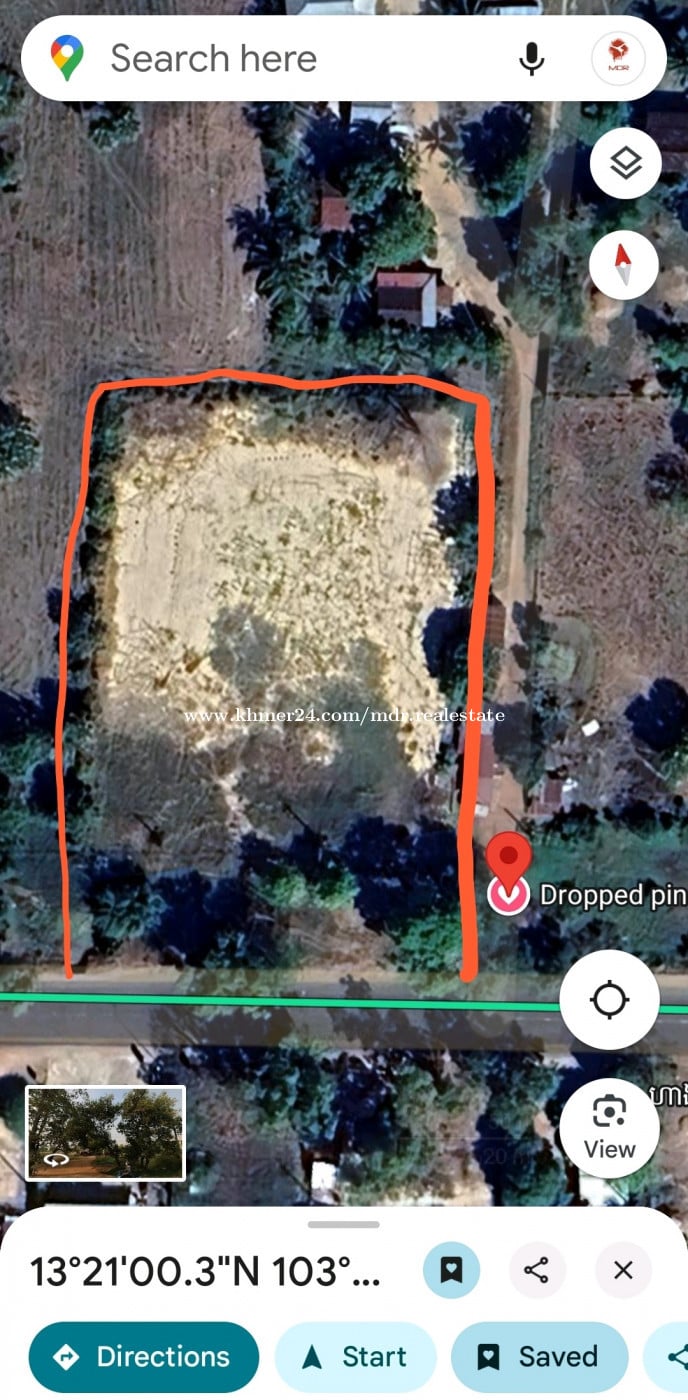Open the account profile picture

tap(617, 59)
